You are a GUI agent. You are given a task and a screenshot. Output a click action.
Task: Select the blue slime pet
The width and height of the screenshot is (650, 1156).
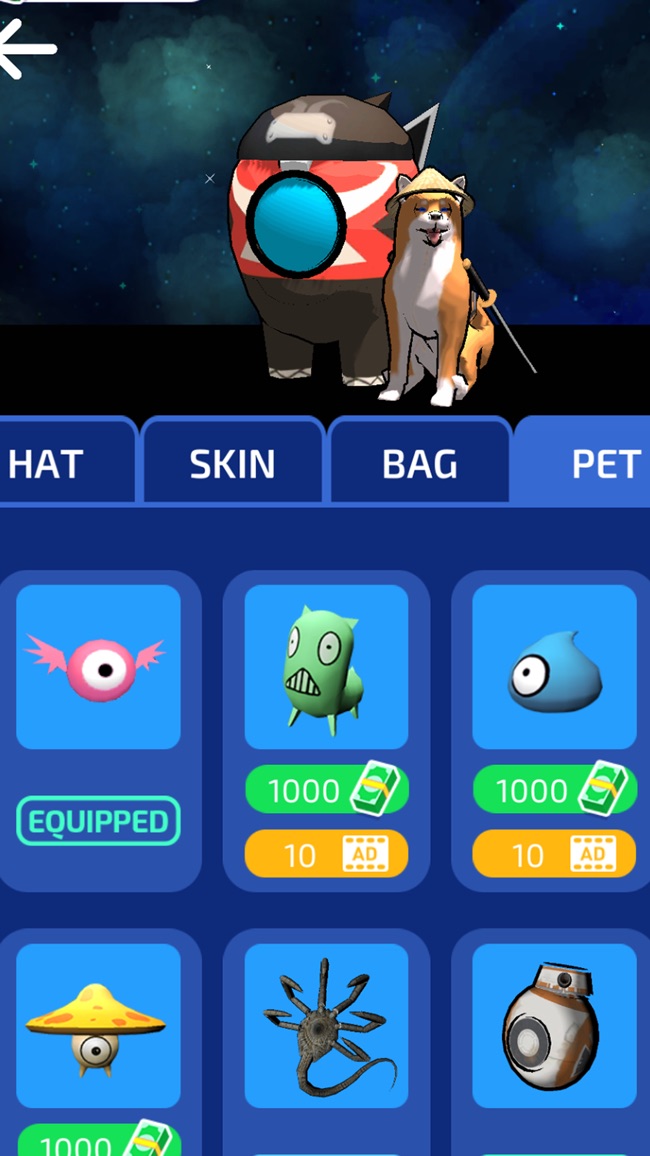click(x=554, y=667)
